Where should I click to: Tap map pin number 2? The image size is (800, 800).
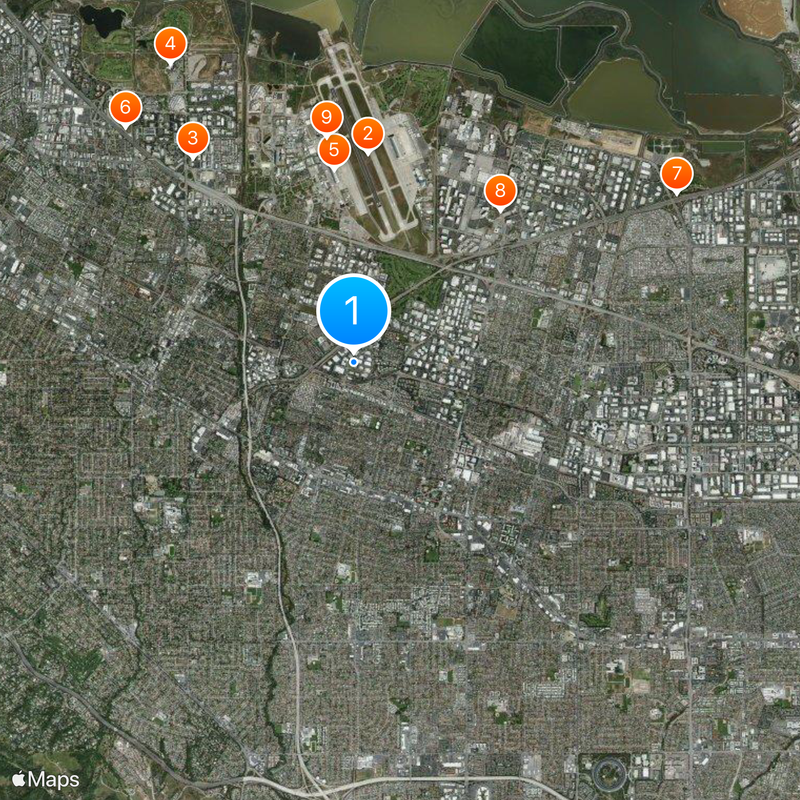[x=368, y=133]
